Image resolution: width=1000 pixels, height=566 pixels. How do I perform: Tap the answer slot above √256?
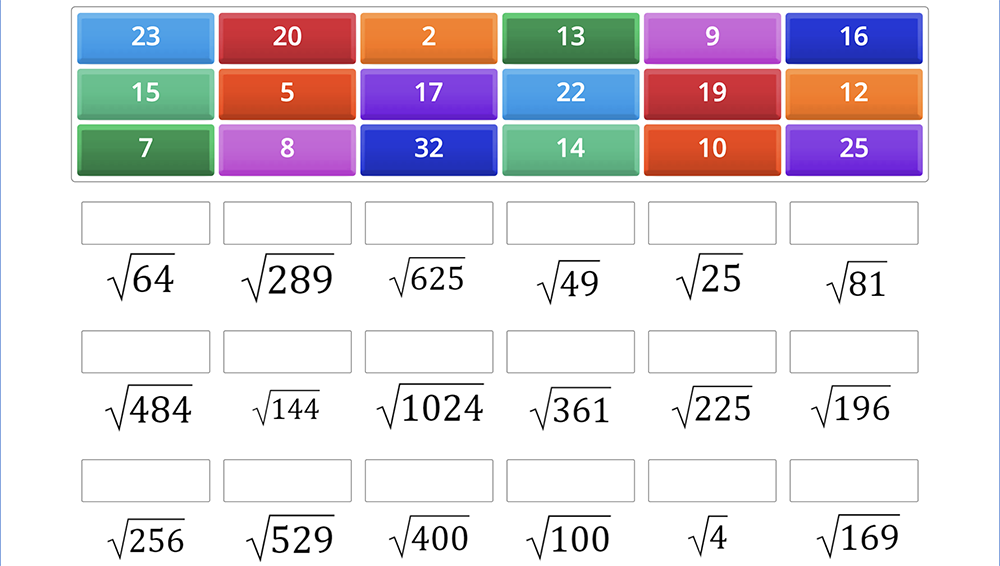point(146,481)
